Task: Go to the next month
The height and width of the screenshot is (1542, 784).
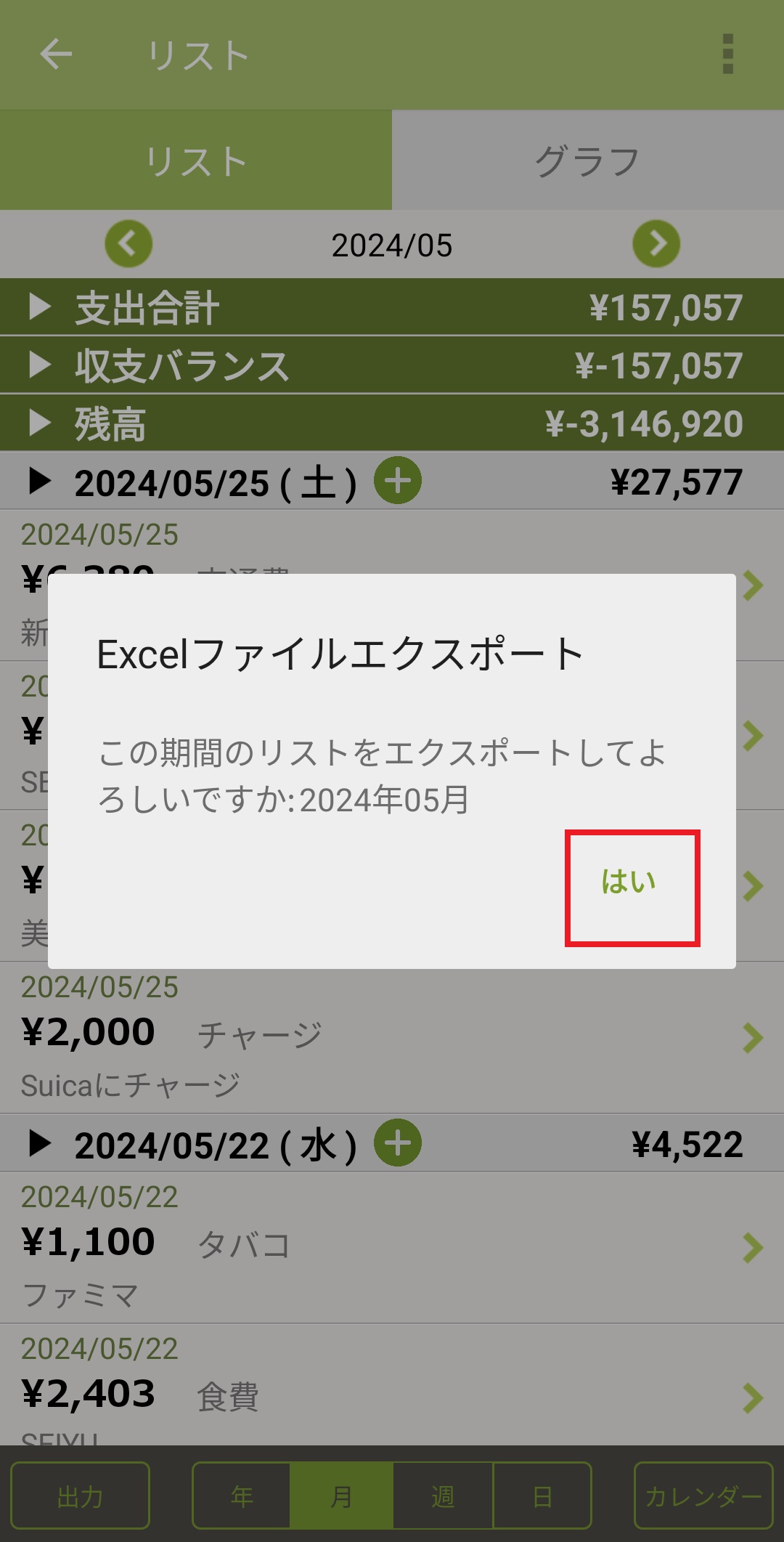Action: pyautogui.click(x=656, y=244)
